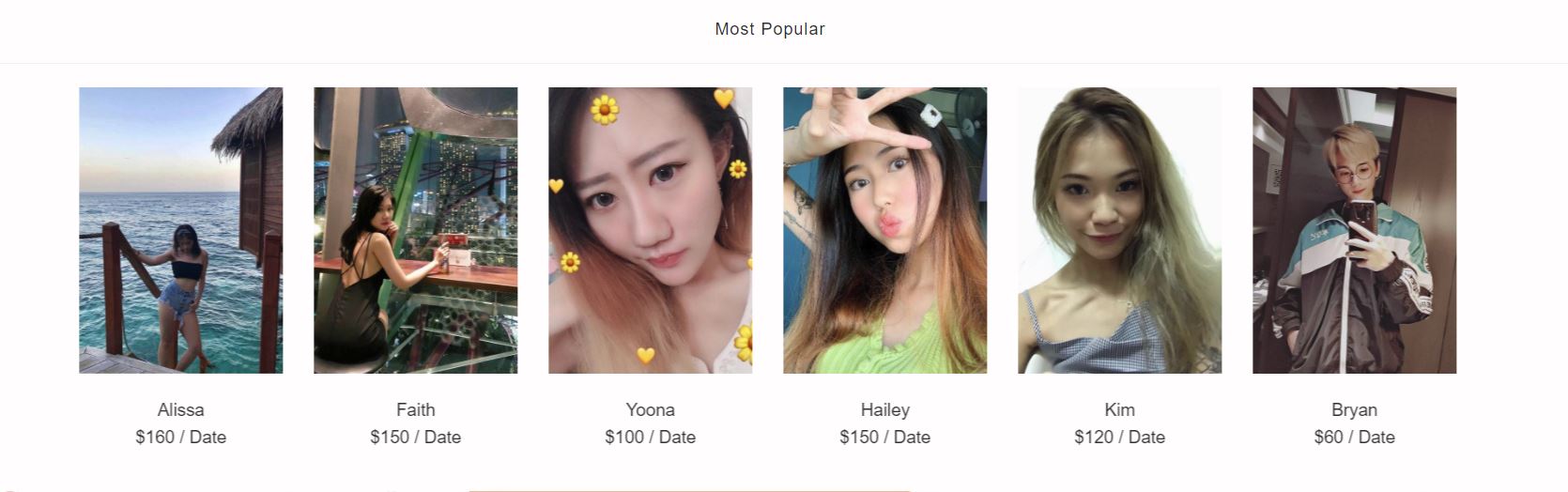View Faith's $150 date listing

(415, 230)
